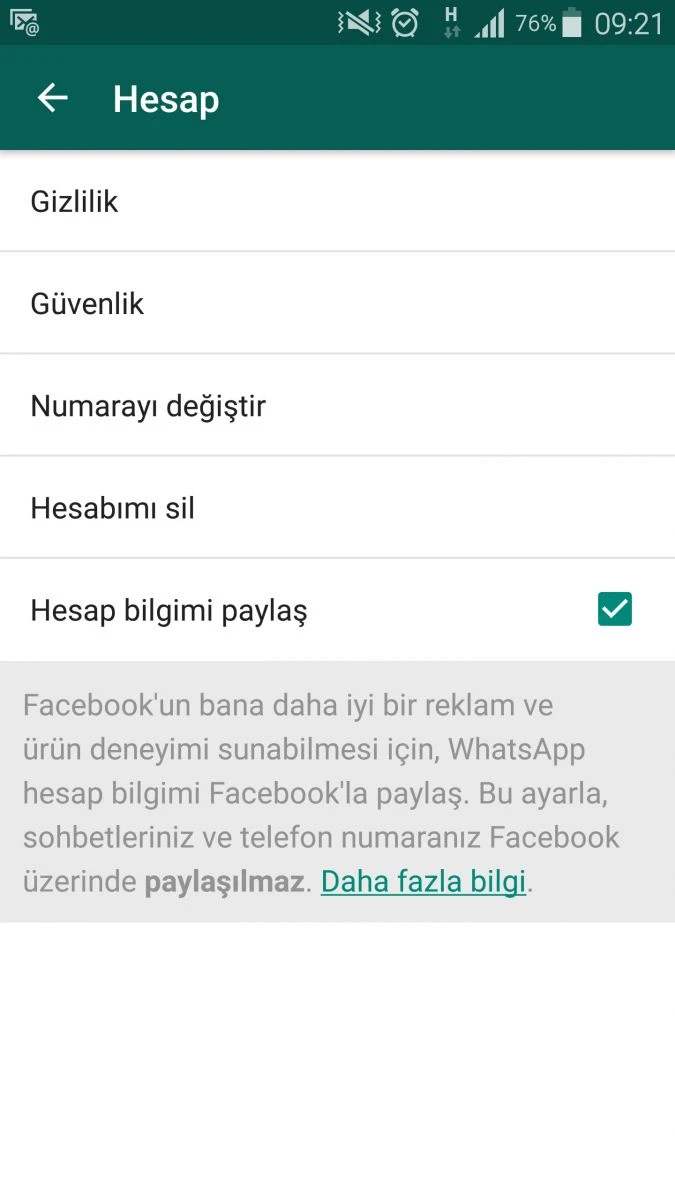Image resolution: width=675 pixels, height=1200 pixels.
Task: Uncheck the Hesap bilgimi paylaş checkbox
Action: [x=614, y=609]
